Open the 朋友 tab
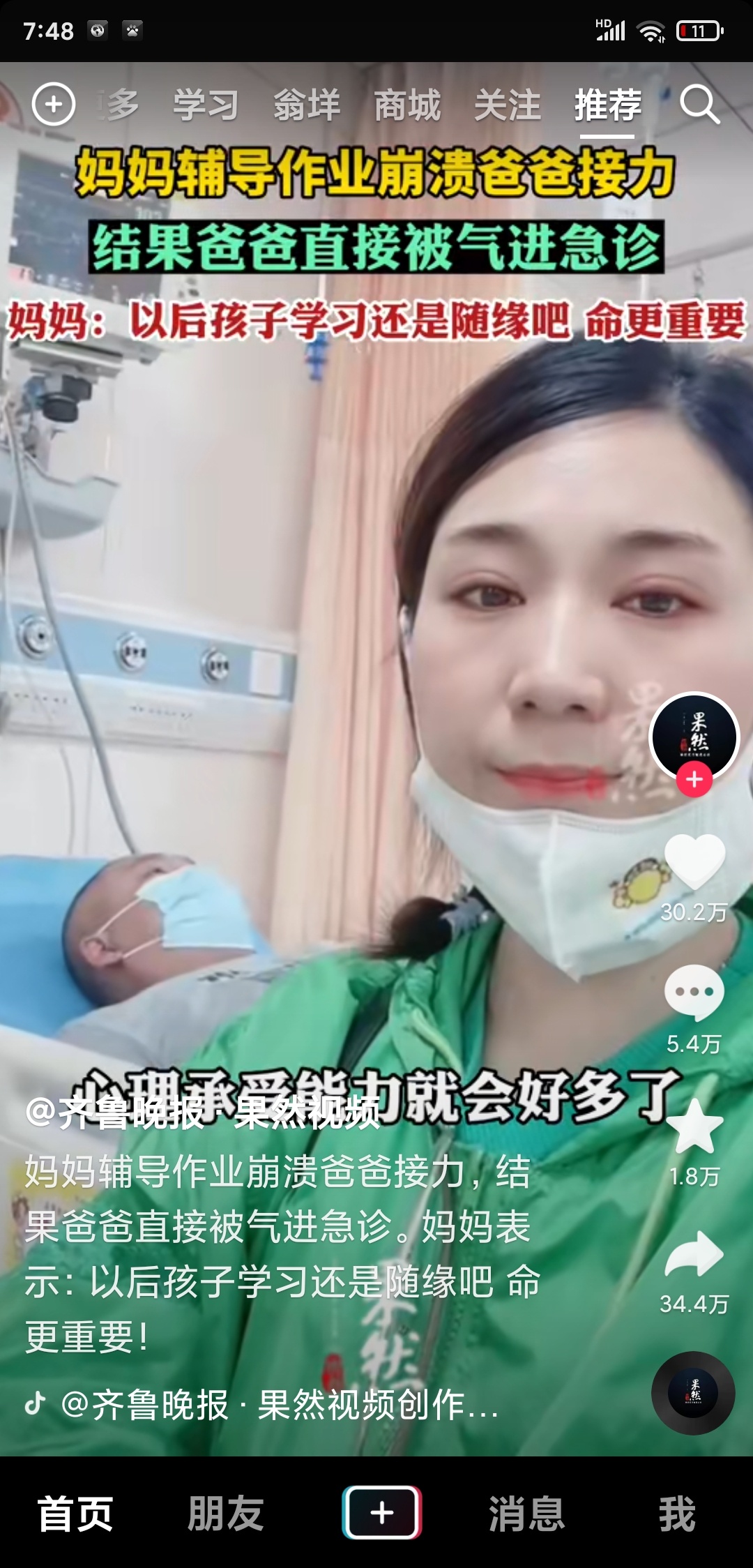Viewport: 753px width, 1568px height. pos(226,1514)
